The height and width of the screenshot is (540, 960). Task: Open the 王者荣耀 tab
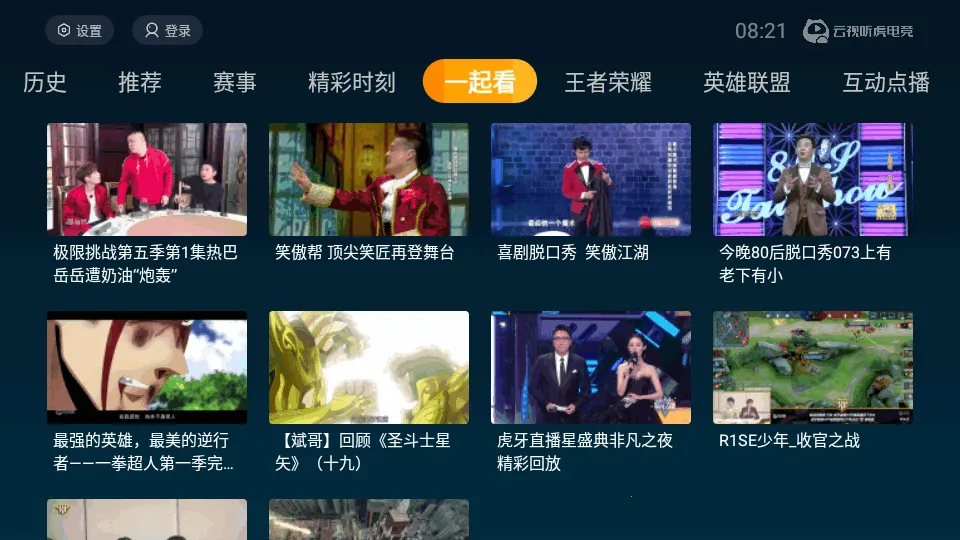[x=608, y=83]
